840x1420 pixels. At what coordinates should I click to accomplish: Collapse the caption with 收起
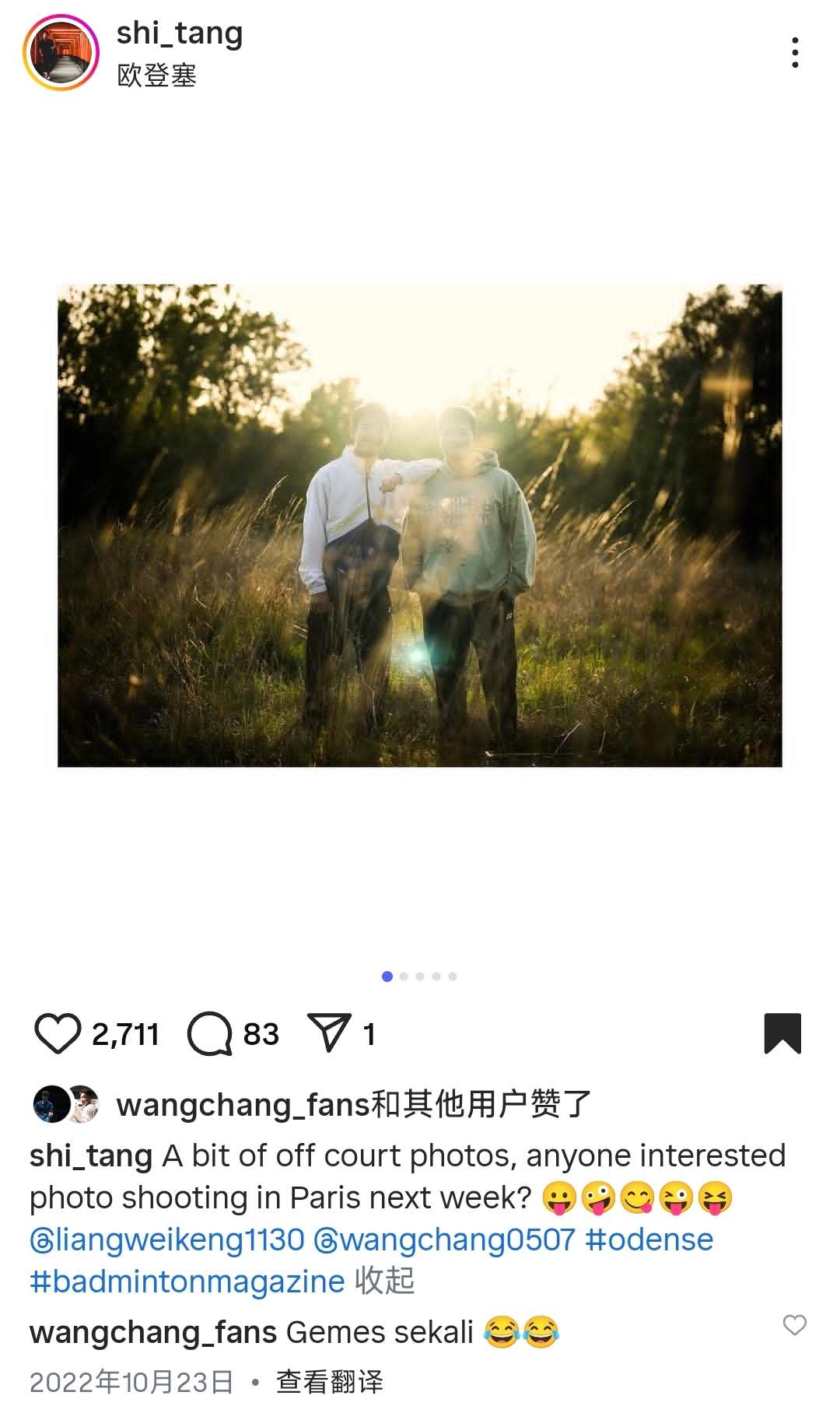click(x=385, y=1282)
